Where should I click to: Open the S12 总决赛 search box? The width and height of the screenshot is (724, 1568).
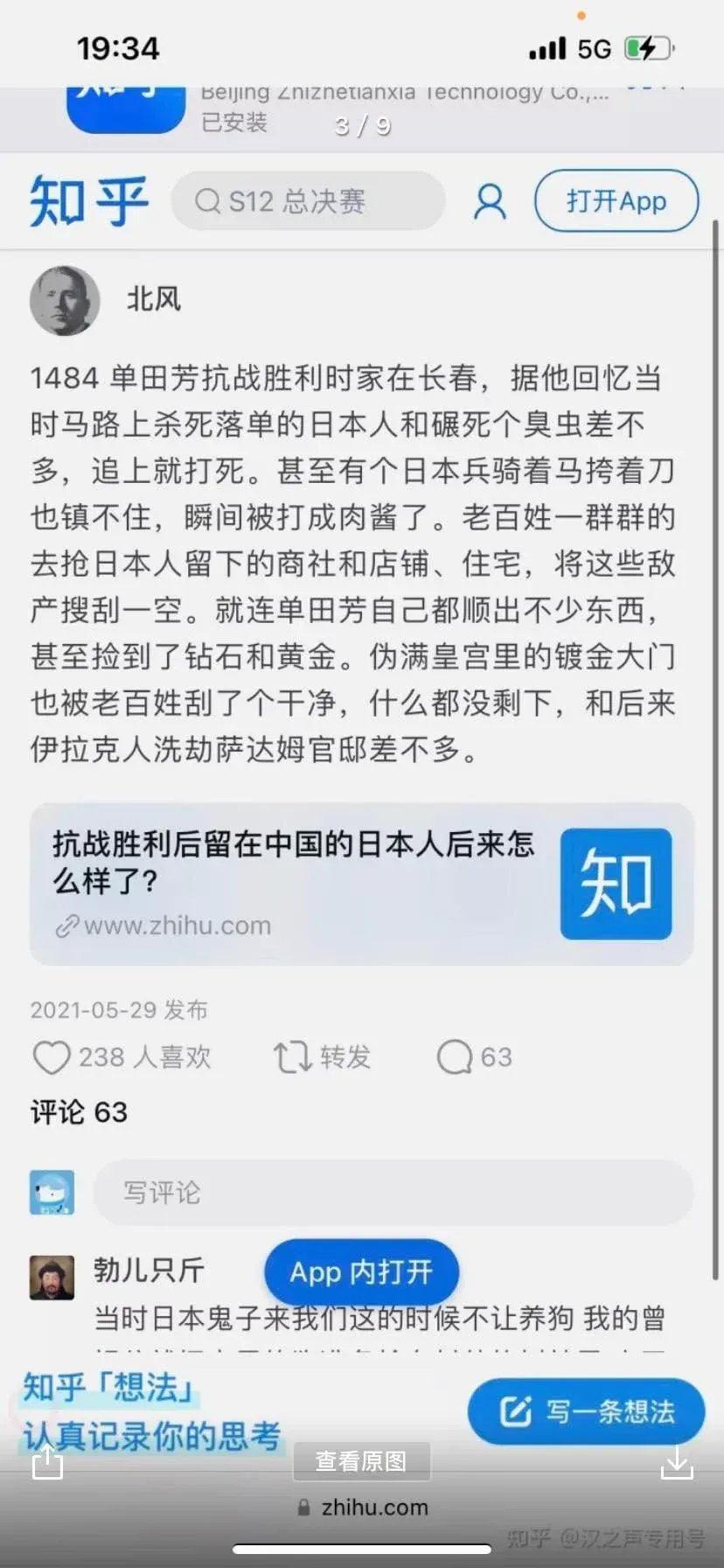(x=308, y=201)
